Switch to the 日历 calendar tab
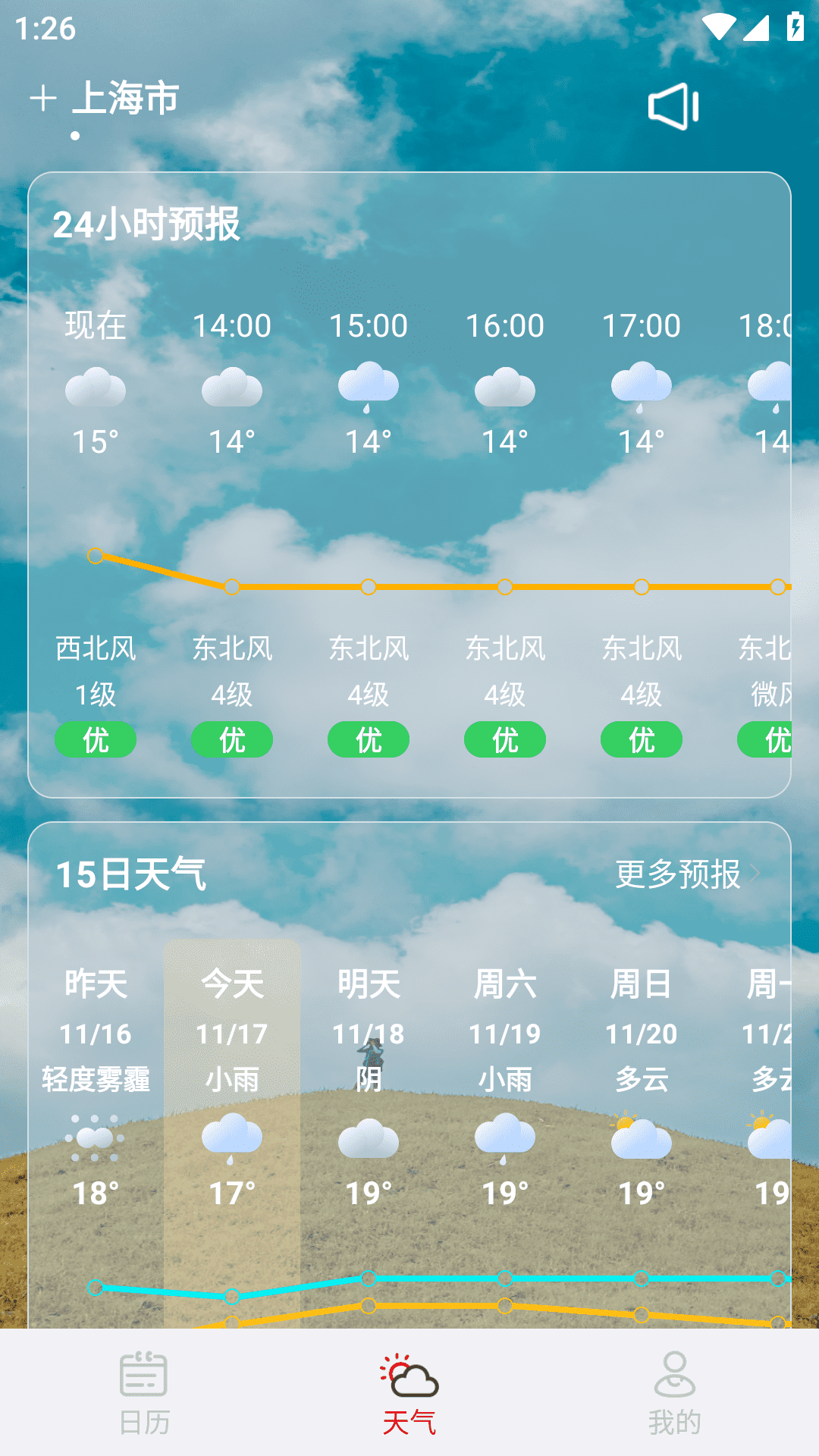819x1456 pixels. pyautogui.click(x=144, y=1392)
